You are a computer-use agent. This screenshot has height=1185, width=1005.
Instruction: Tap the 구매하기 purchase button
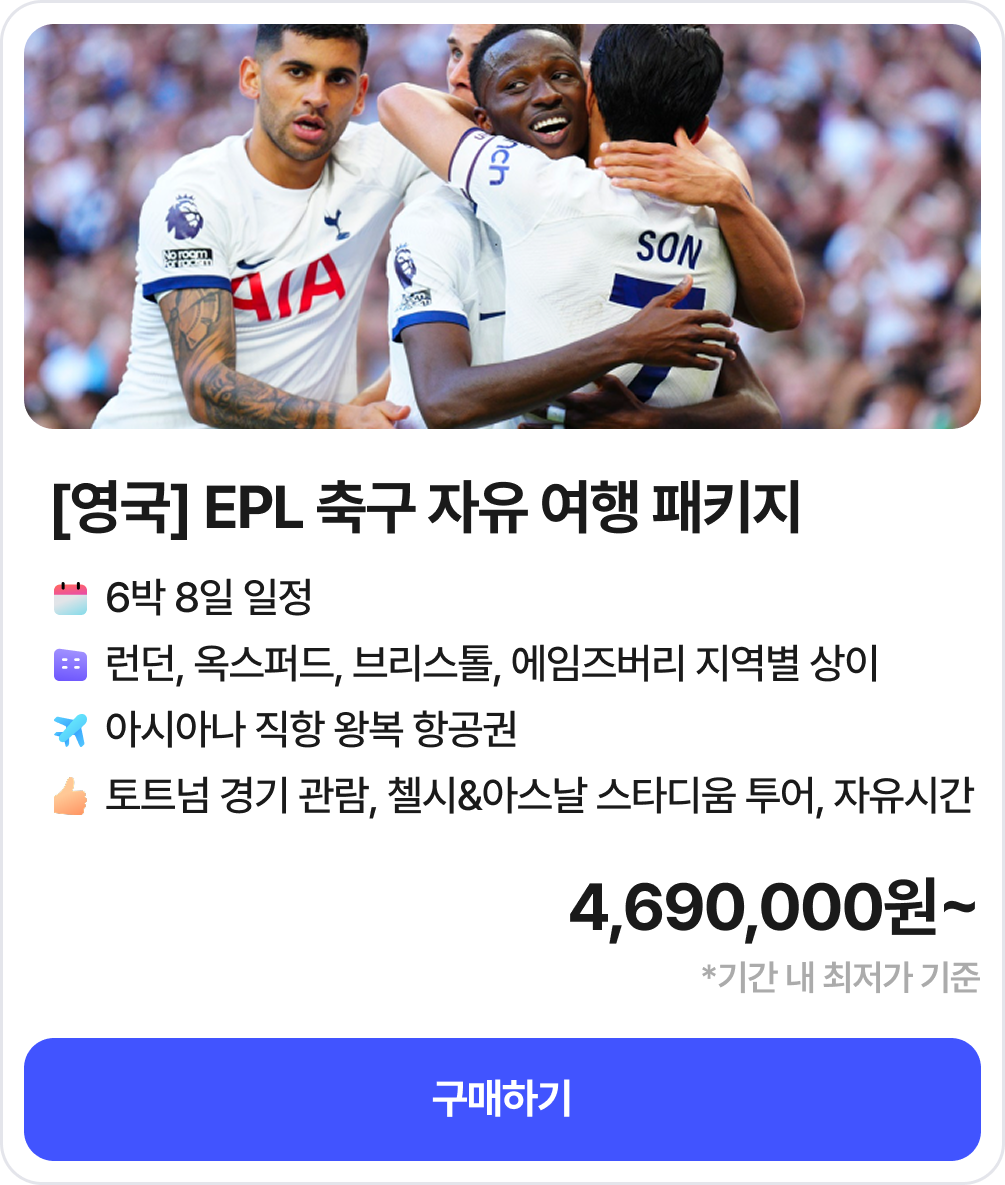point(502,1099)
